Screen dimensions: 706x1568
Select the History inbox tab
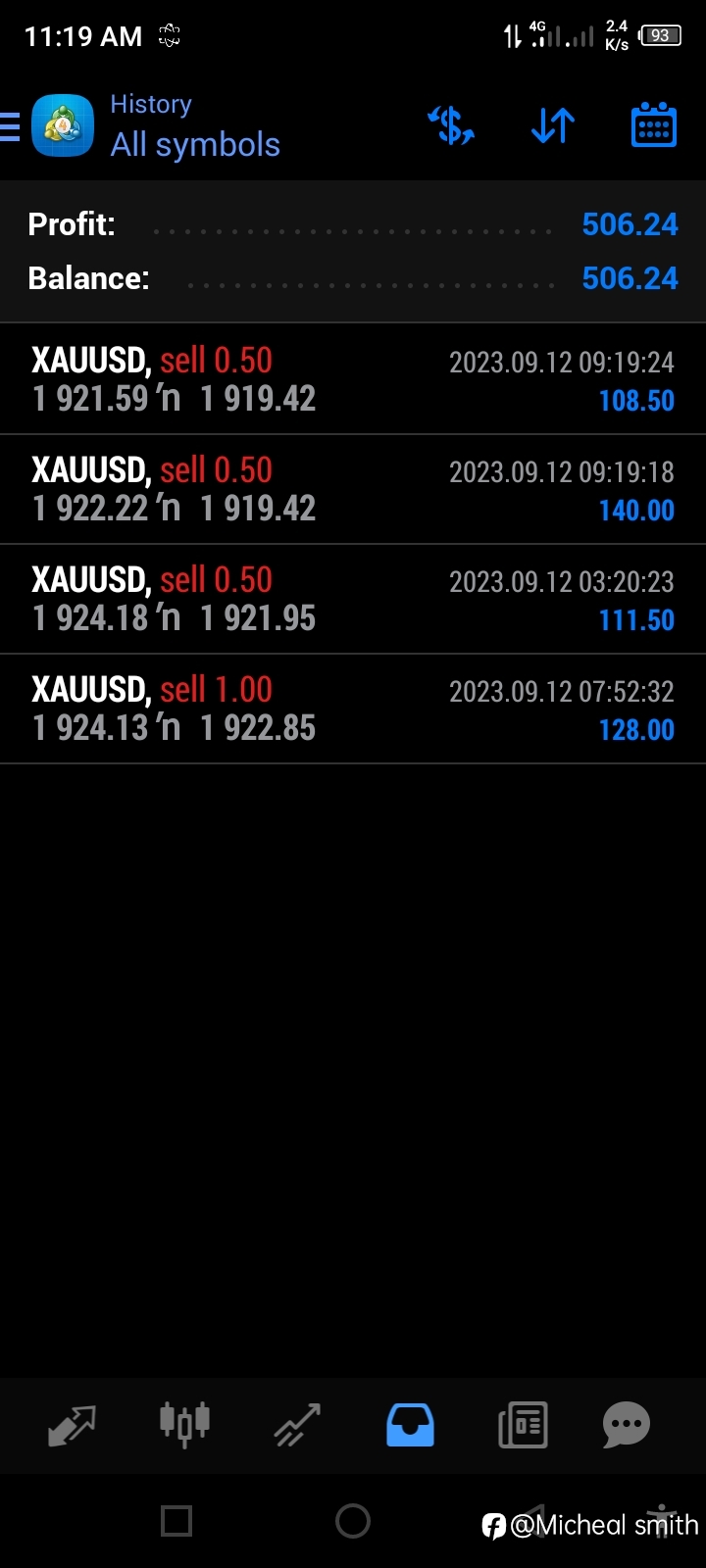(410, 1425)
